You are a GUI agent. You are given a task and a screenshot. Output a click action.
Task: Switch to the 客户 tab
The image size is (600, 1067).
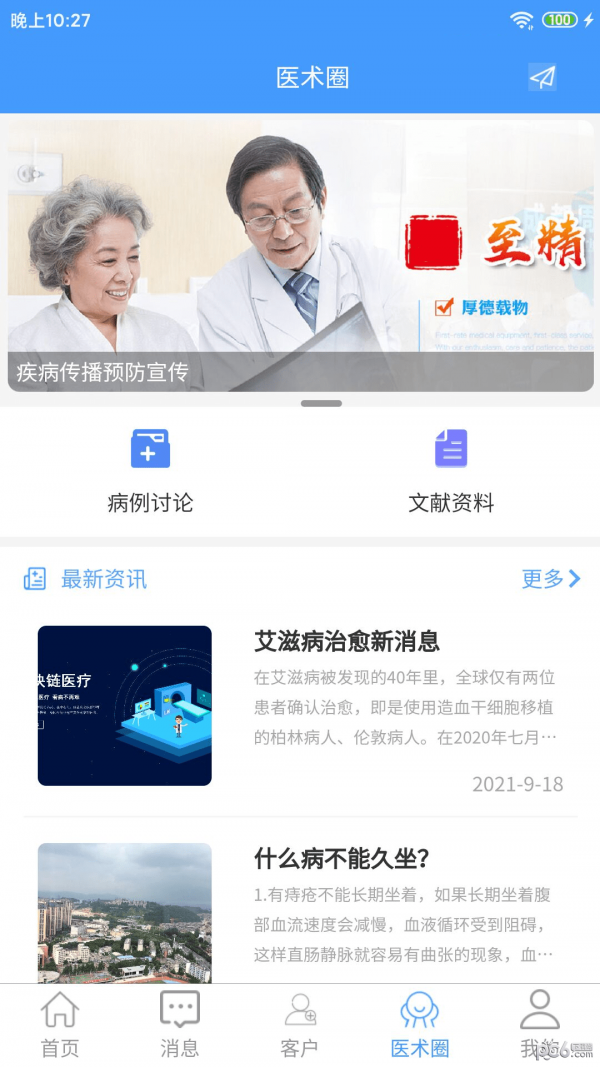pyautogui.click(x=299, y=1025)
